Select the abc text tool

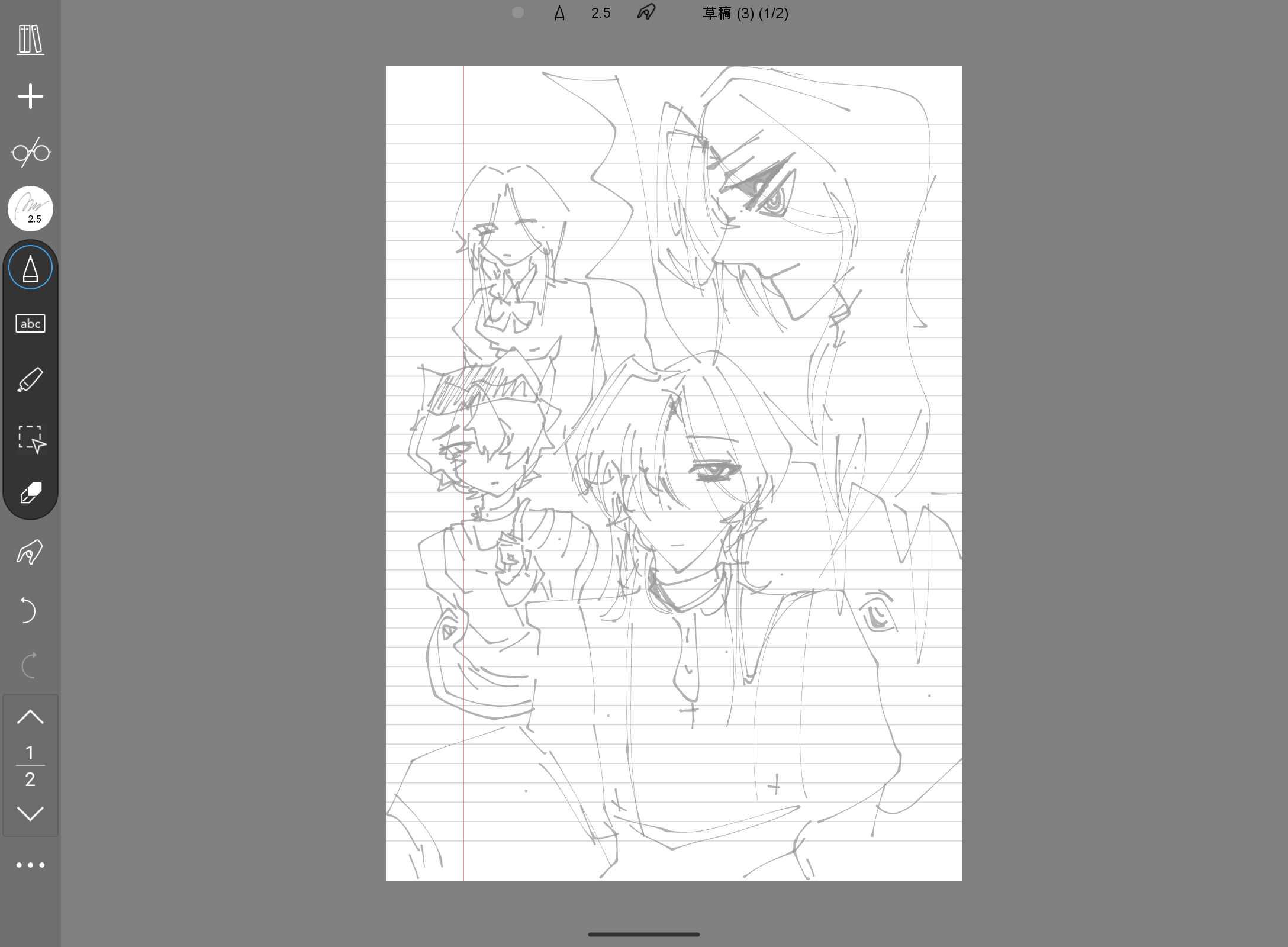click(x=30, y=324)
